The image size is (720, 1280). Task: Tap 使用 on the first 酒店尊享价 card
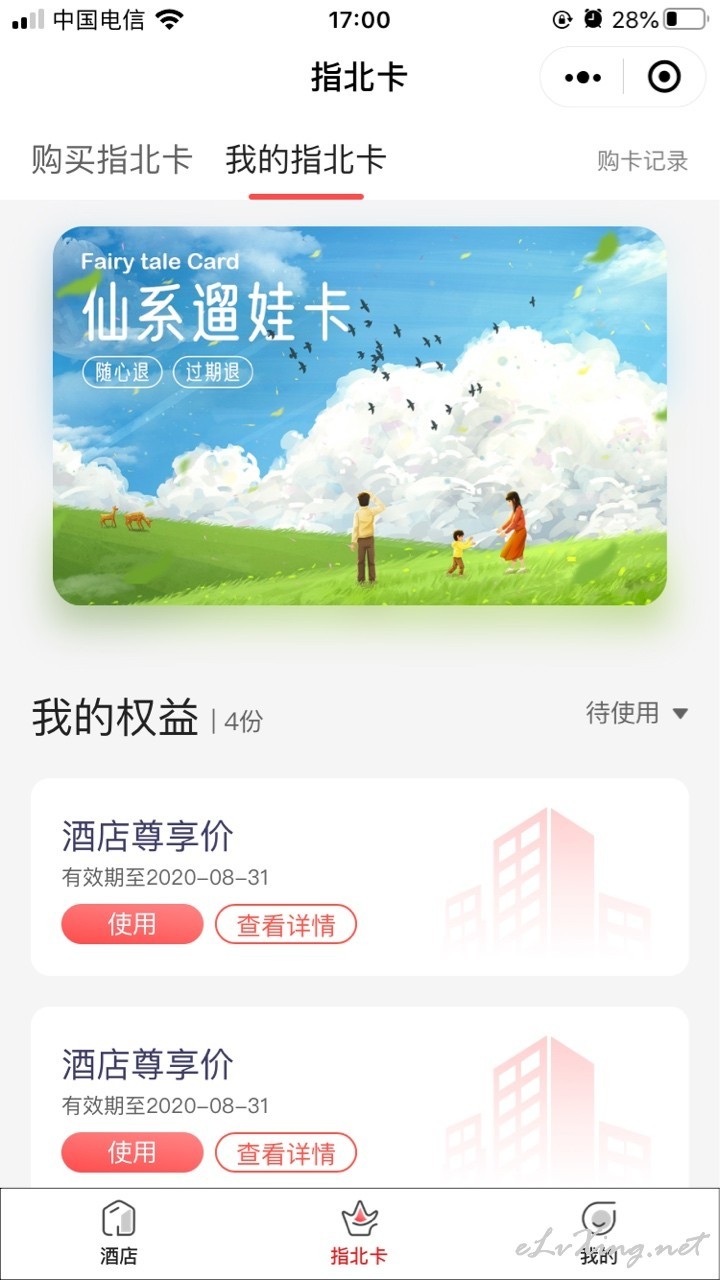tap(132, 924)
